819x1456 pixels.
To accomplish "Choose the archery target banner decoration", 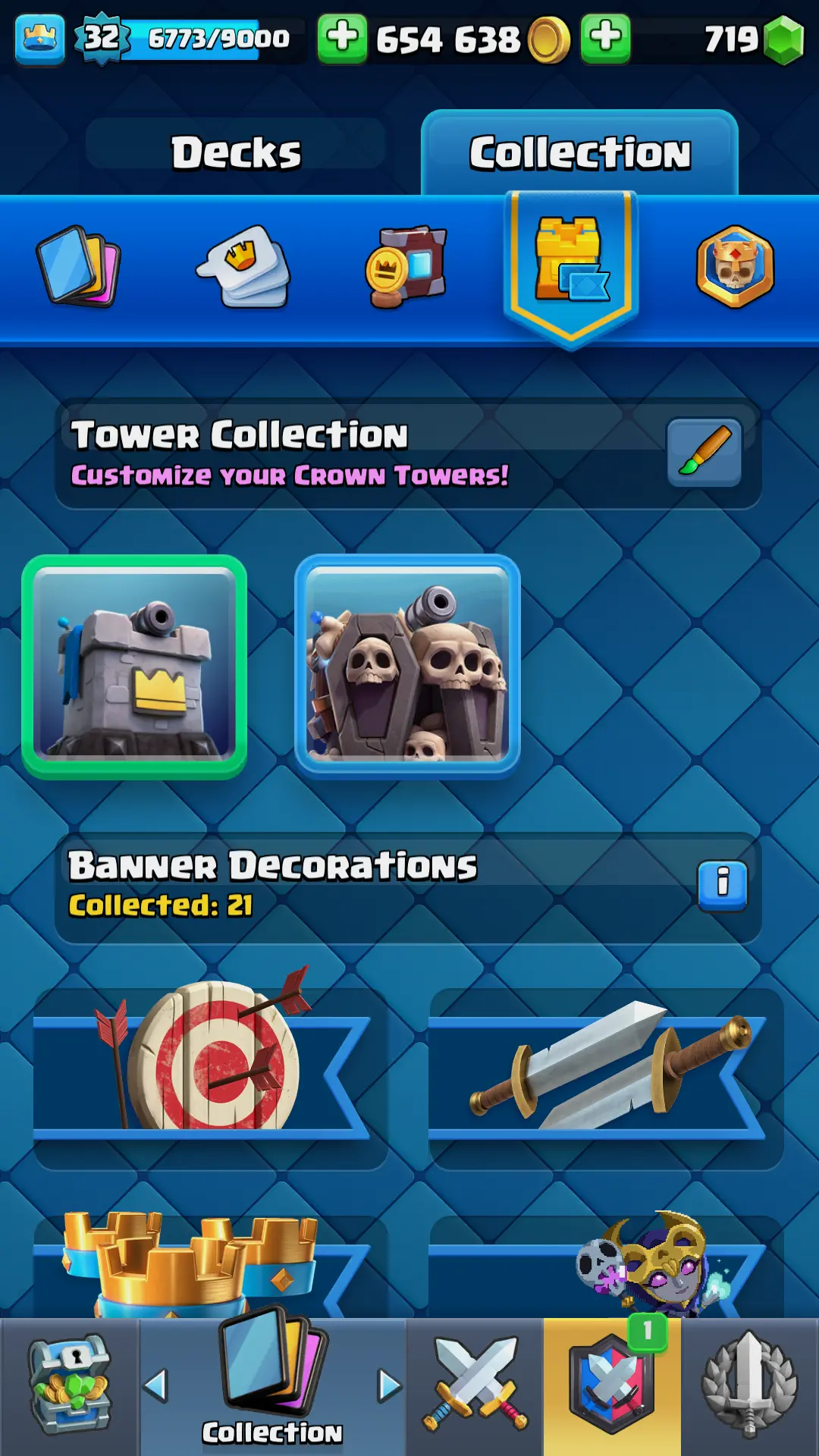I will click(x=209, y=1069).
